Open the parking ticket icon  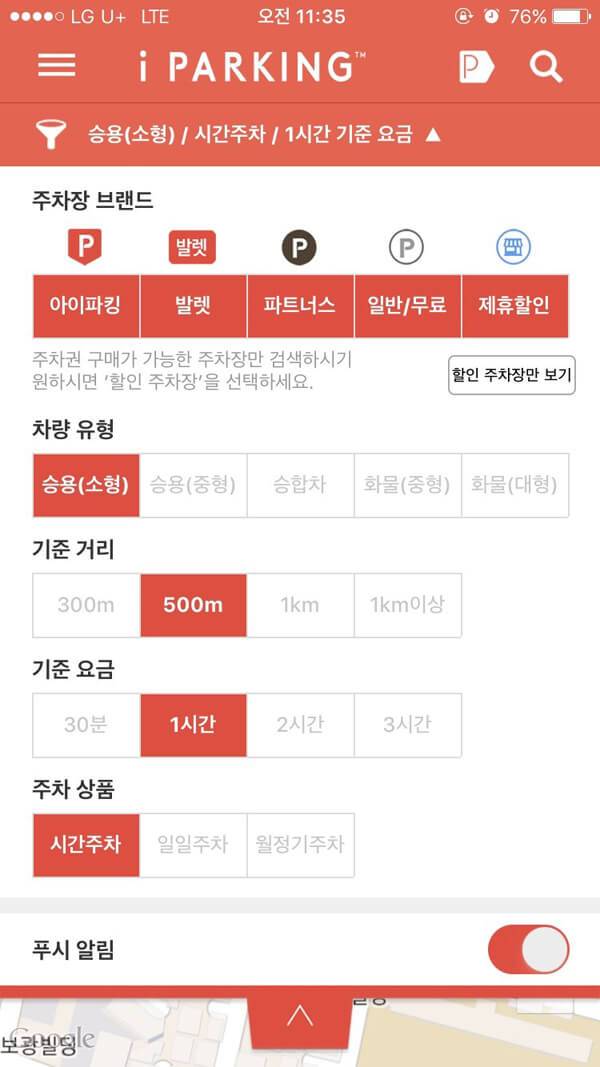coord(476,67)
